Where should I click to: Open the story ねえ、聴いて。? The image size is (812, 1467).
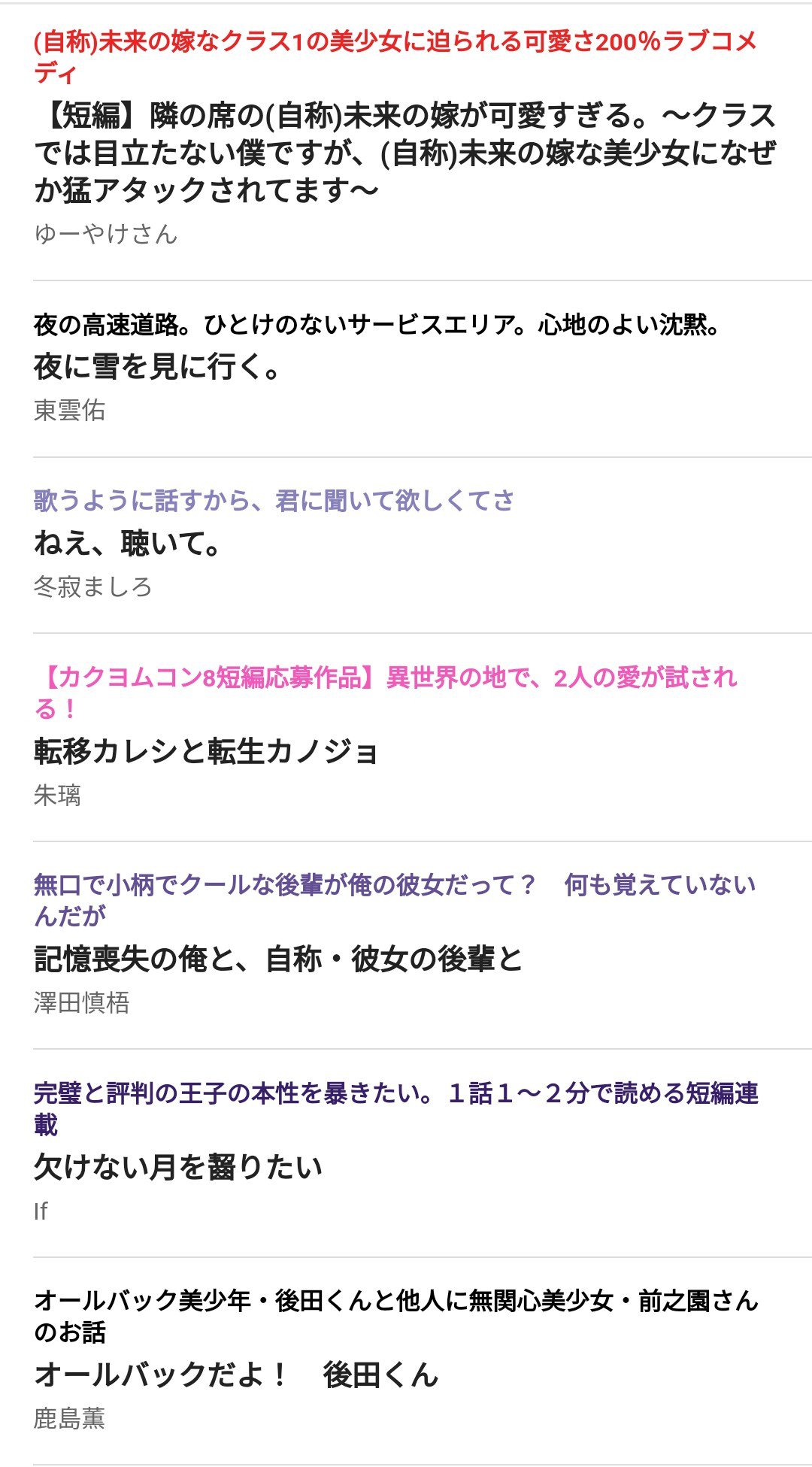(126, 543)
